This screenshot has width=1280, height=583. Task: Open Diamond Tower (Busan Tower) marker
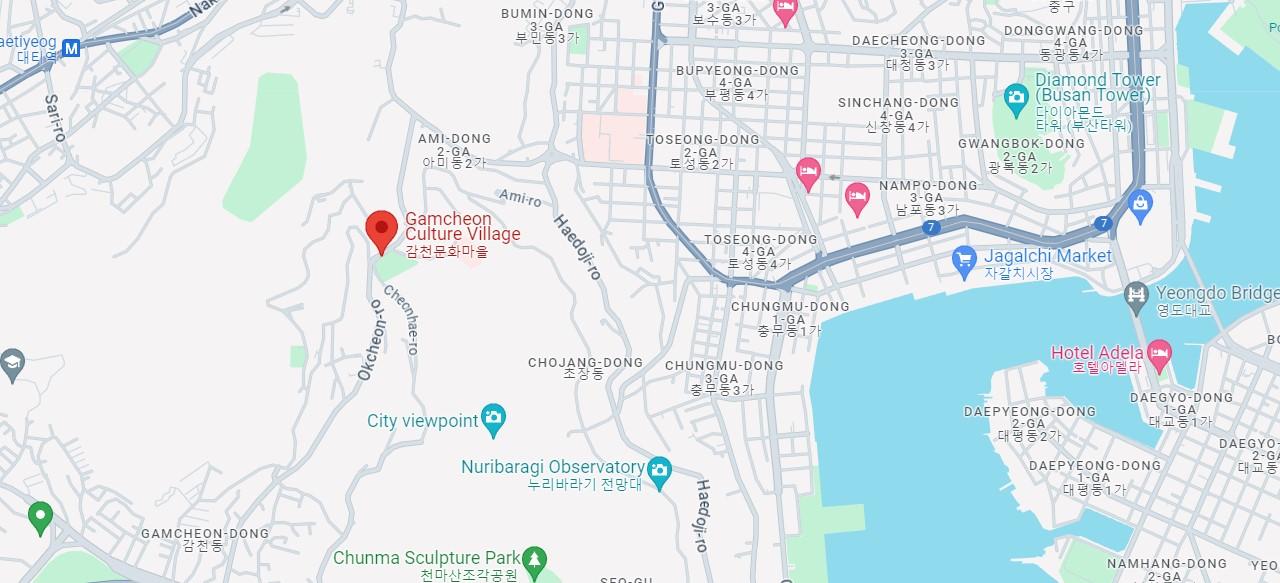click(1016, 97)
